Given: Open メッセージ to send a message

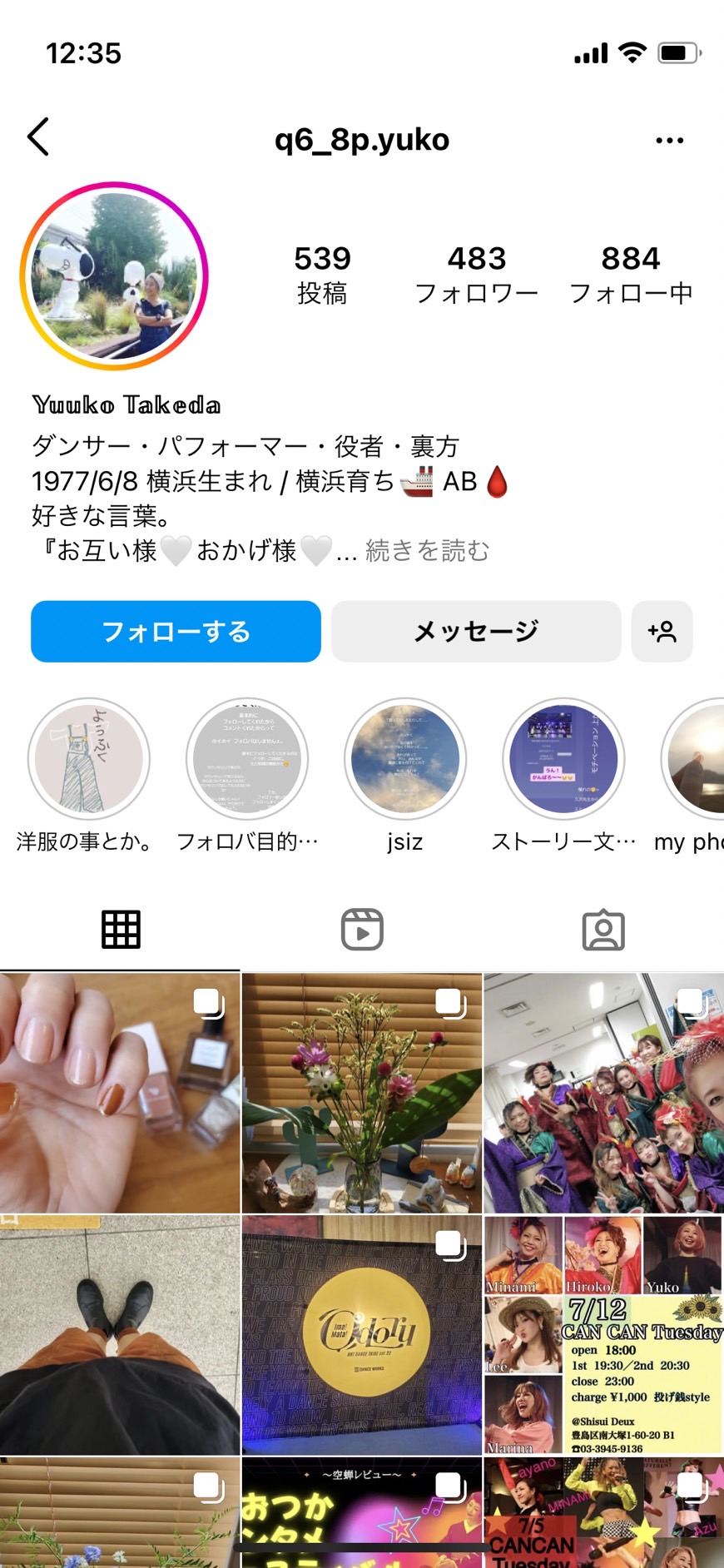Looking at the screenshot, I should click(476, 632).
